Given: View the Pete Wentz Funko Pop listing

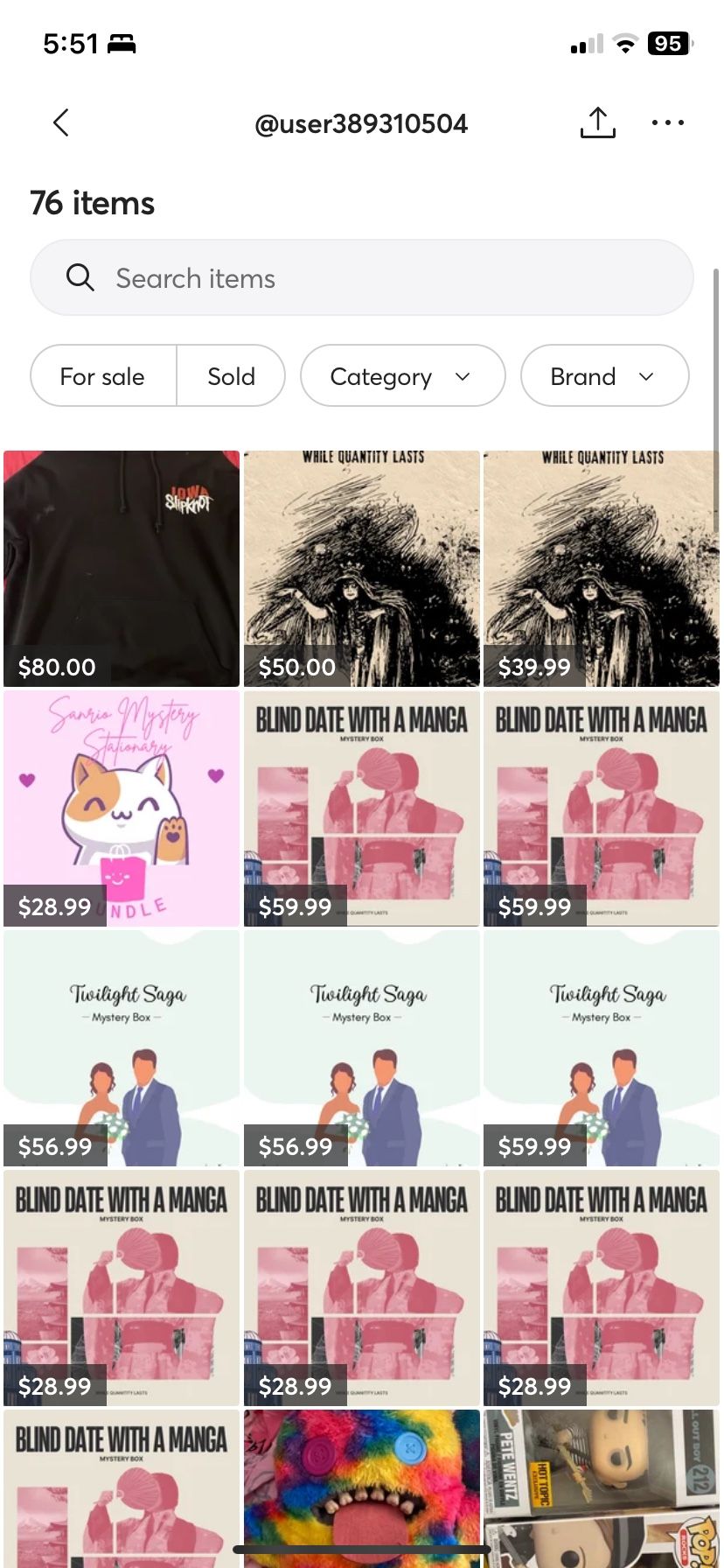Looking at the screenshot, I should point(602,1487).
